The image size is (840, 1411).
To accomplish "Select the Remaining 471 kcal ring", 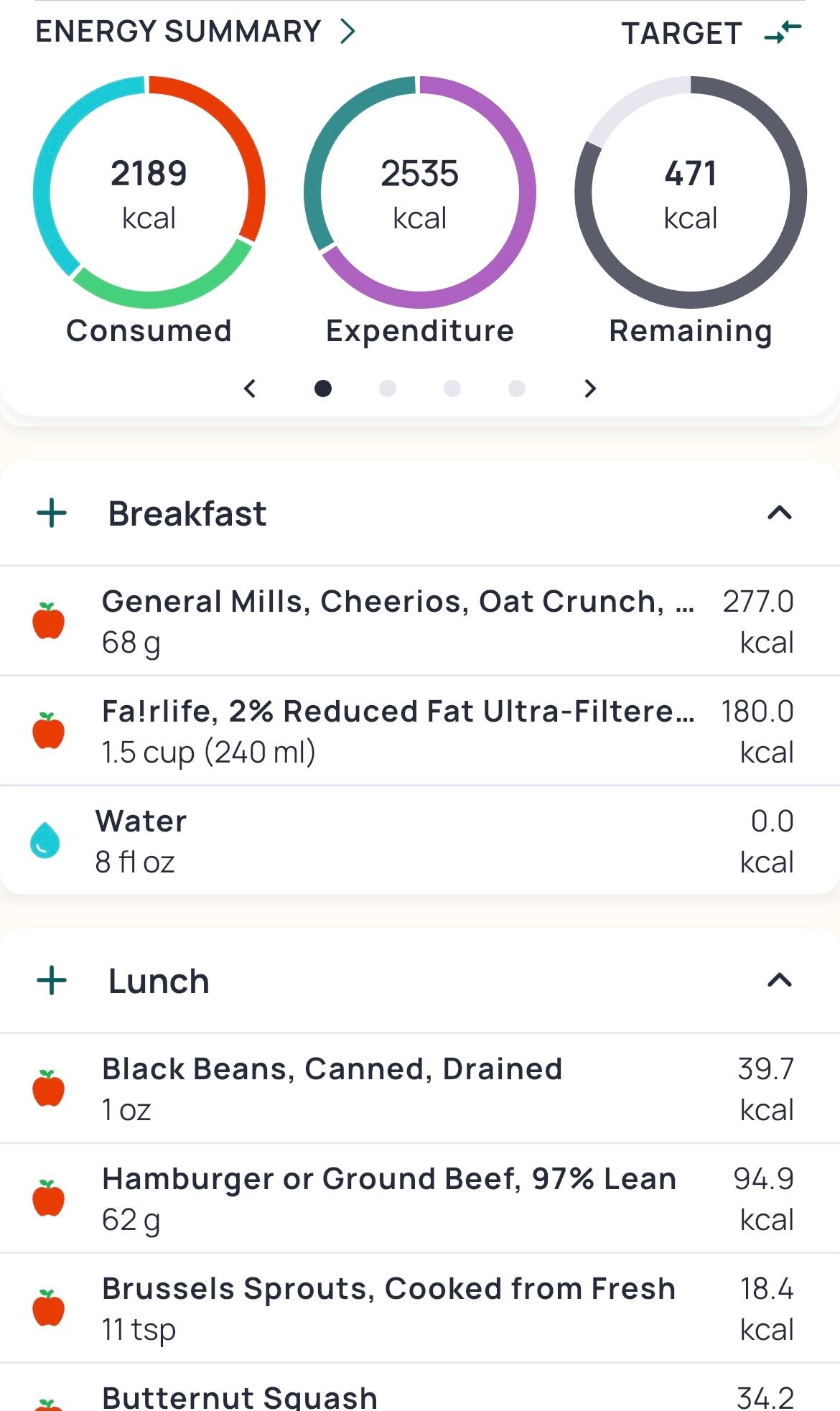I will click(691, 192).
